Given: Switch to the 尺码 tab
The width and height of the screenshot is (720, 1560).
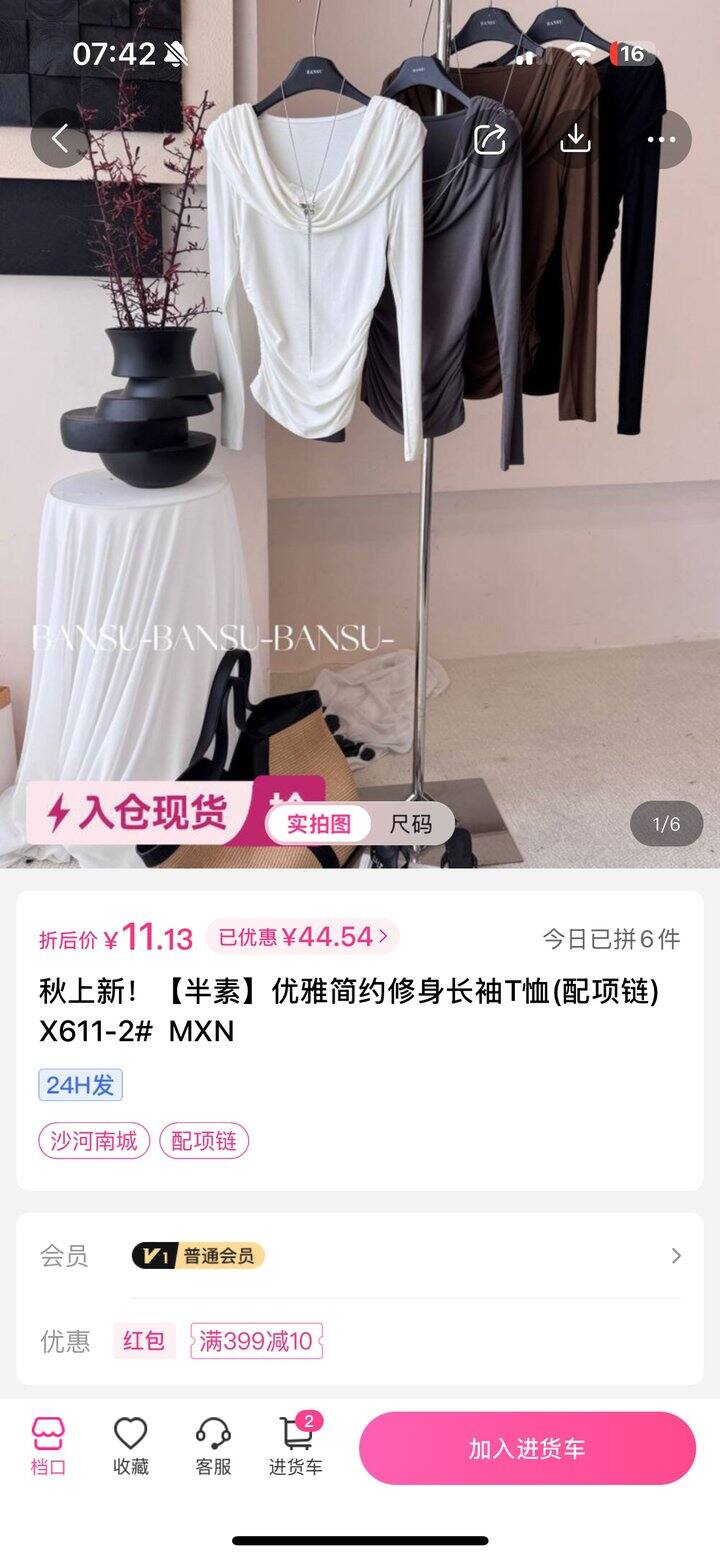Looking at the screenshot, I should pos(411,824).
